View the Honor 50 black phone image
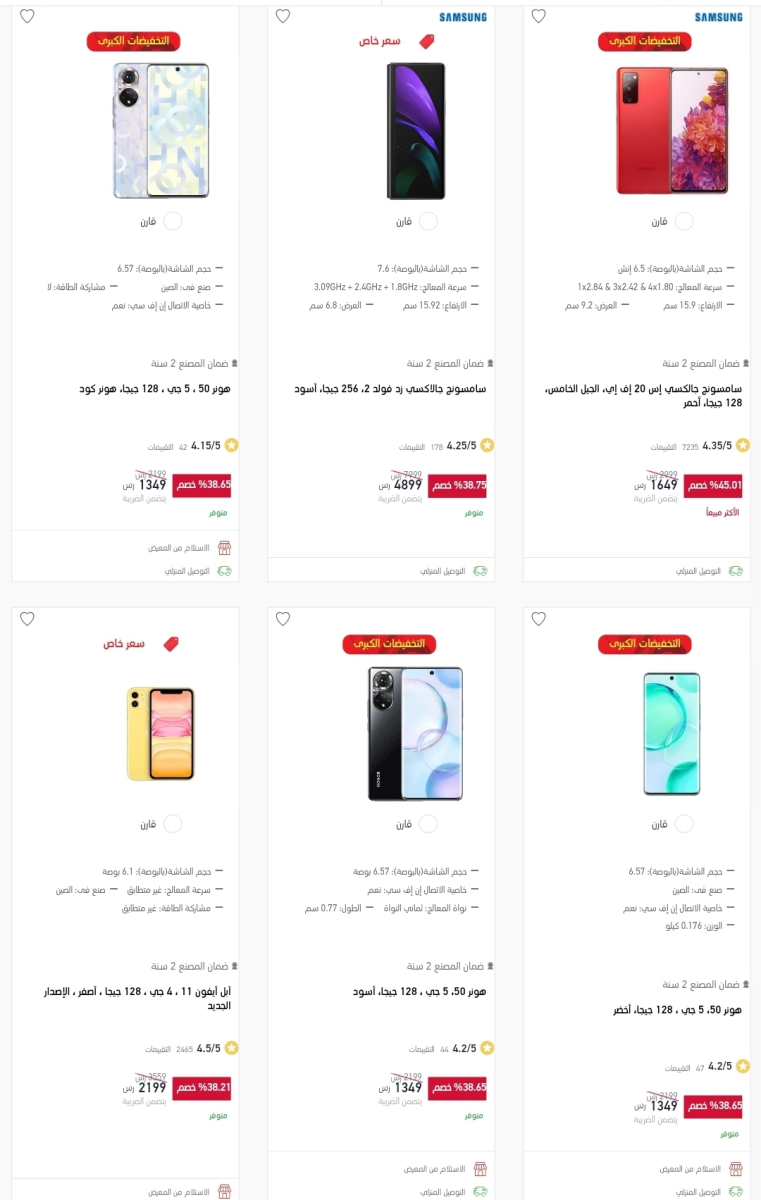 coord(415,734)
